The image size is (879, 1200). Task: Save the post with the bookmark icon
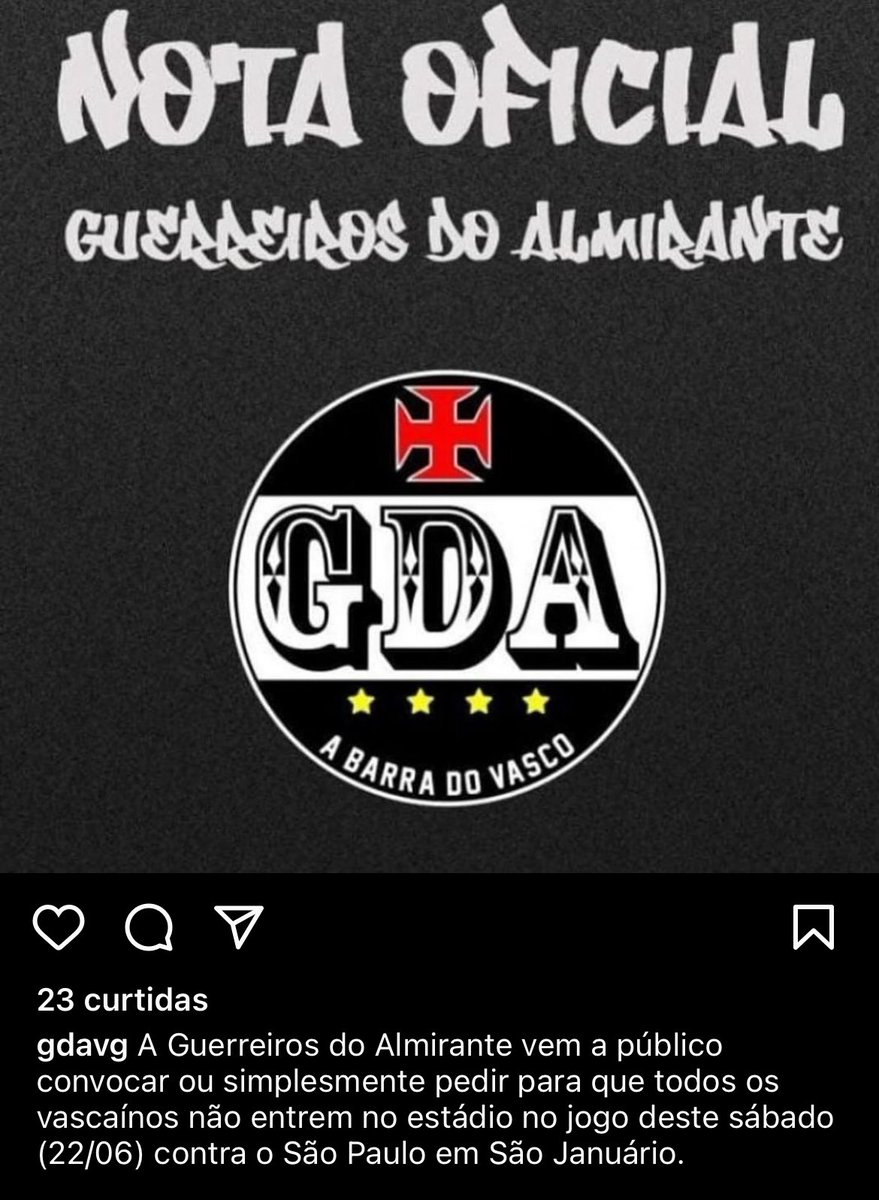click(813, 927)
